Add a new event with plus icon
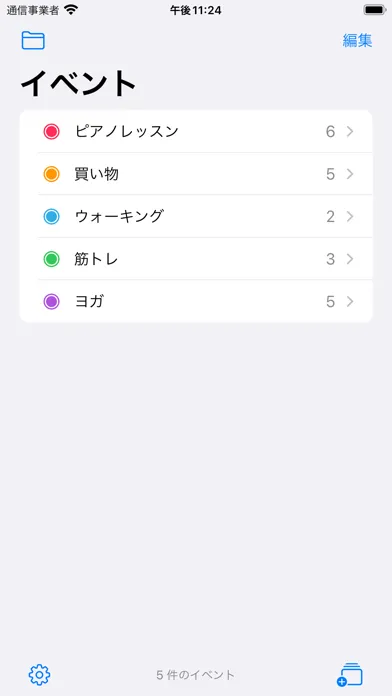 coord(350,675)
